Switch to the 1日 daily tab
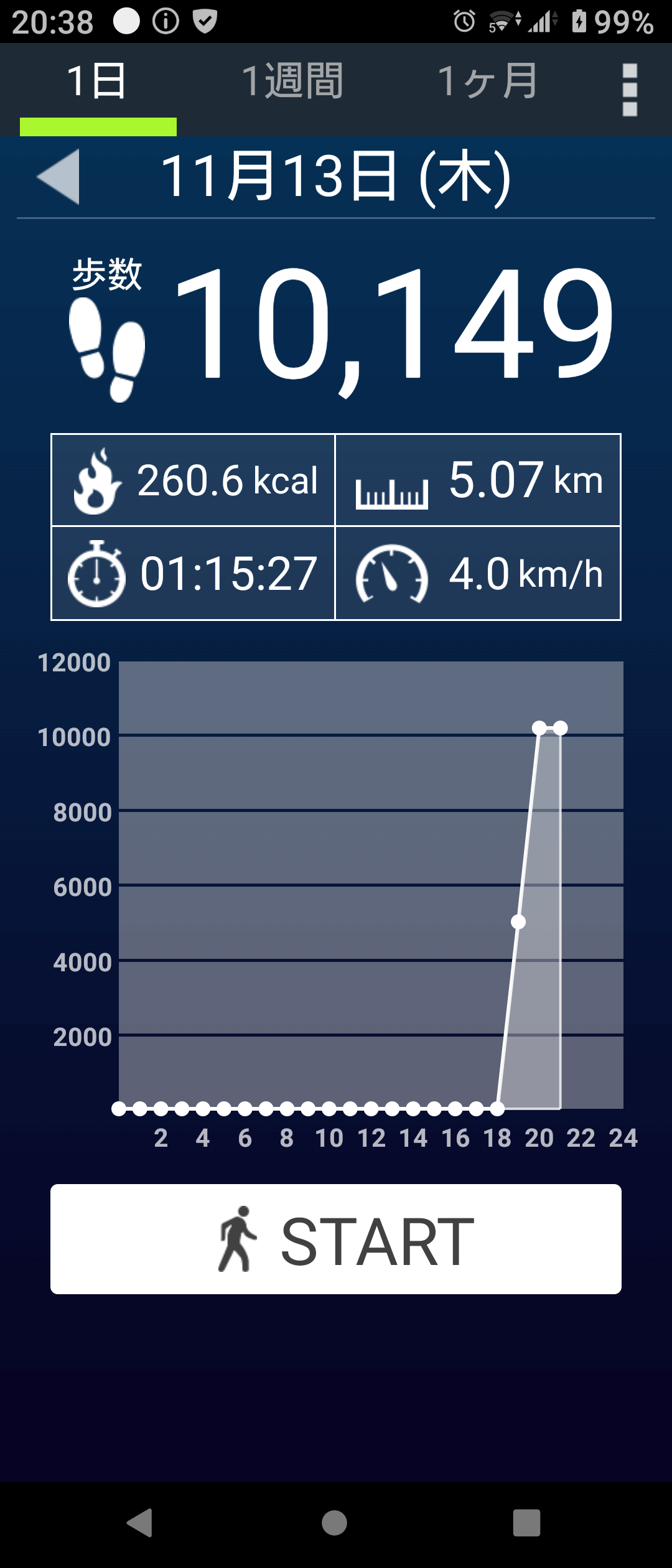The height and width of the screenshot is (1568, 672). click(98, 82)
